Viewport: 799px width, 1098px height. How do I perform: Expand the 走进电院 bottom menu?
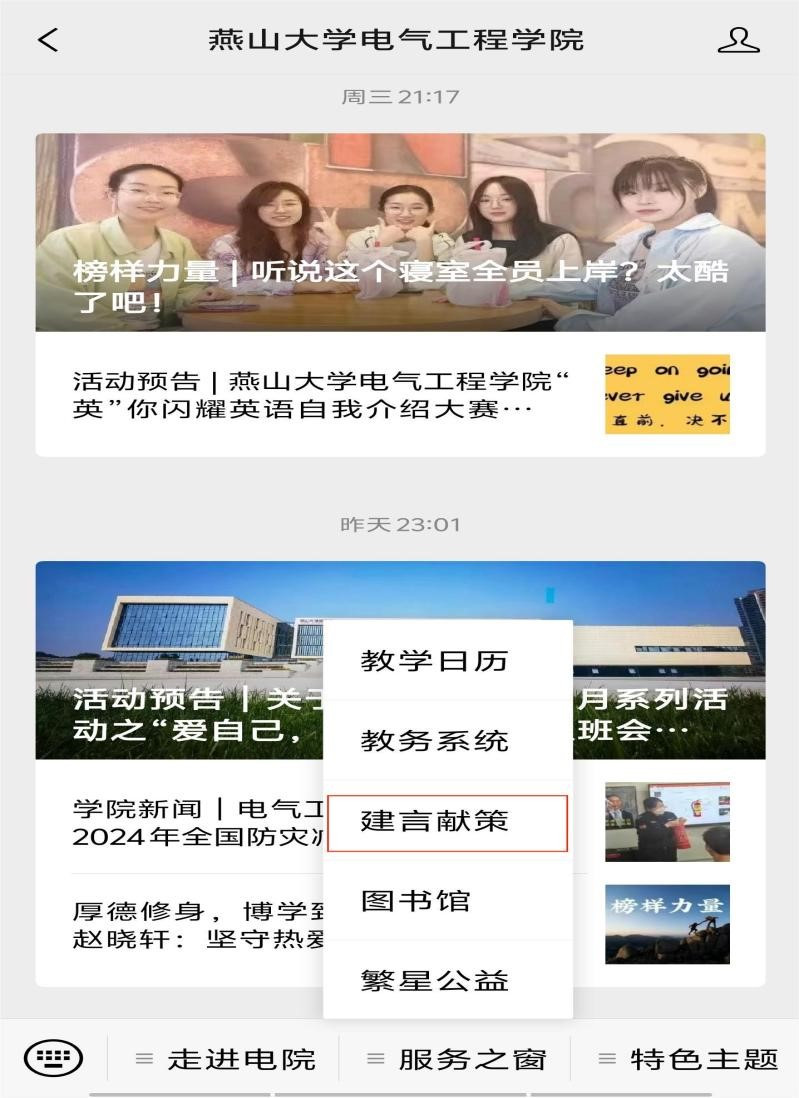click(226, 1059)
